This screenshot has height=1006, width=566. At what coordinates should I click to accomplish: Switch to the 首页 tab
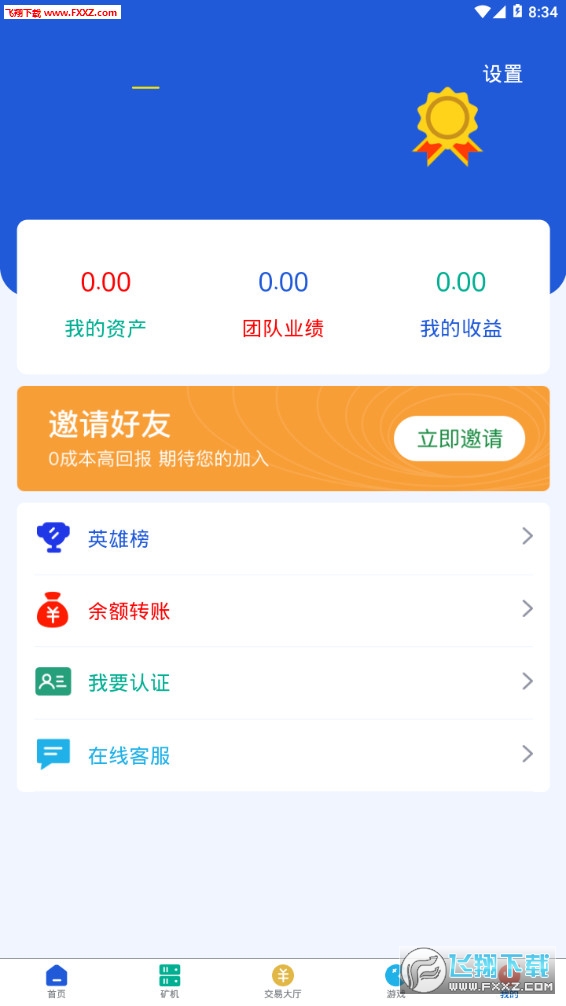(56, 982)
